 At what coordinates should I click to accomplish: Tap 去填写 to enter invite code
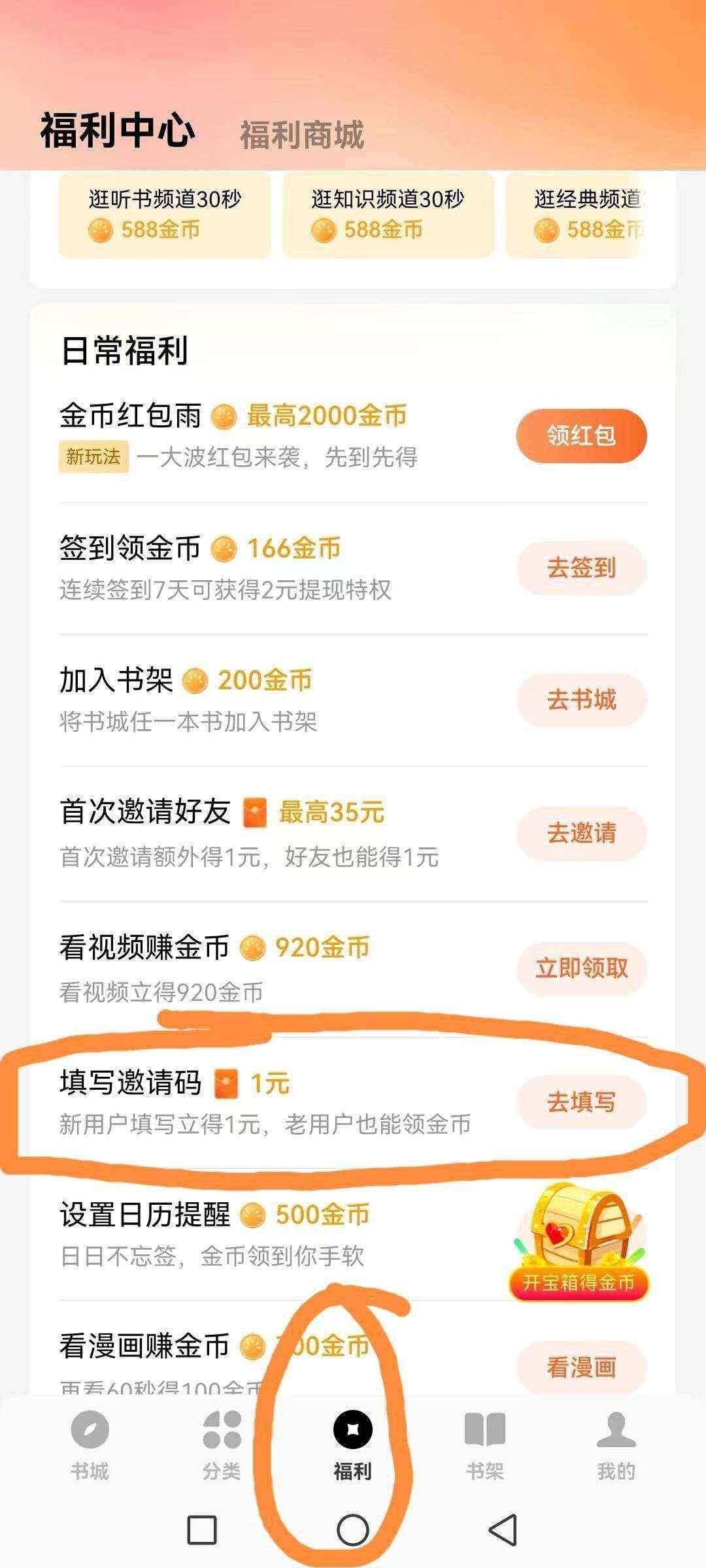point(581,1102)
